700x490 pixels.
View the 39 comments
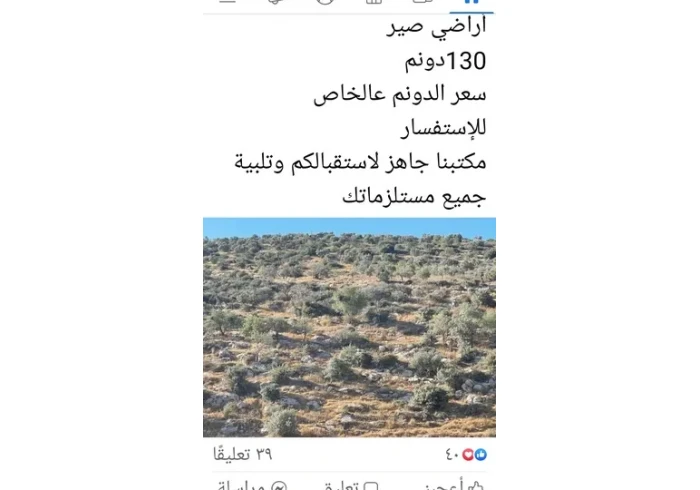[x=243, y=454]
